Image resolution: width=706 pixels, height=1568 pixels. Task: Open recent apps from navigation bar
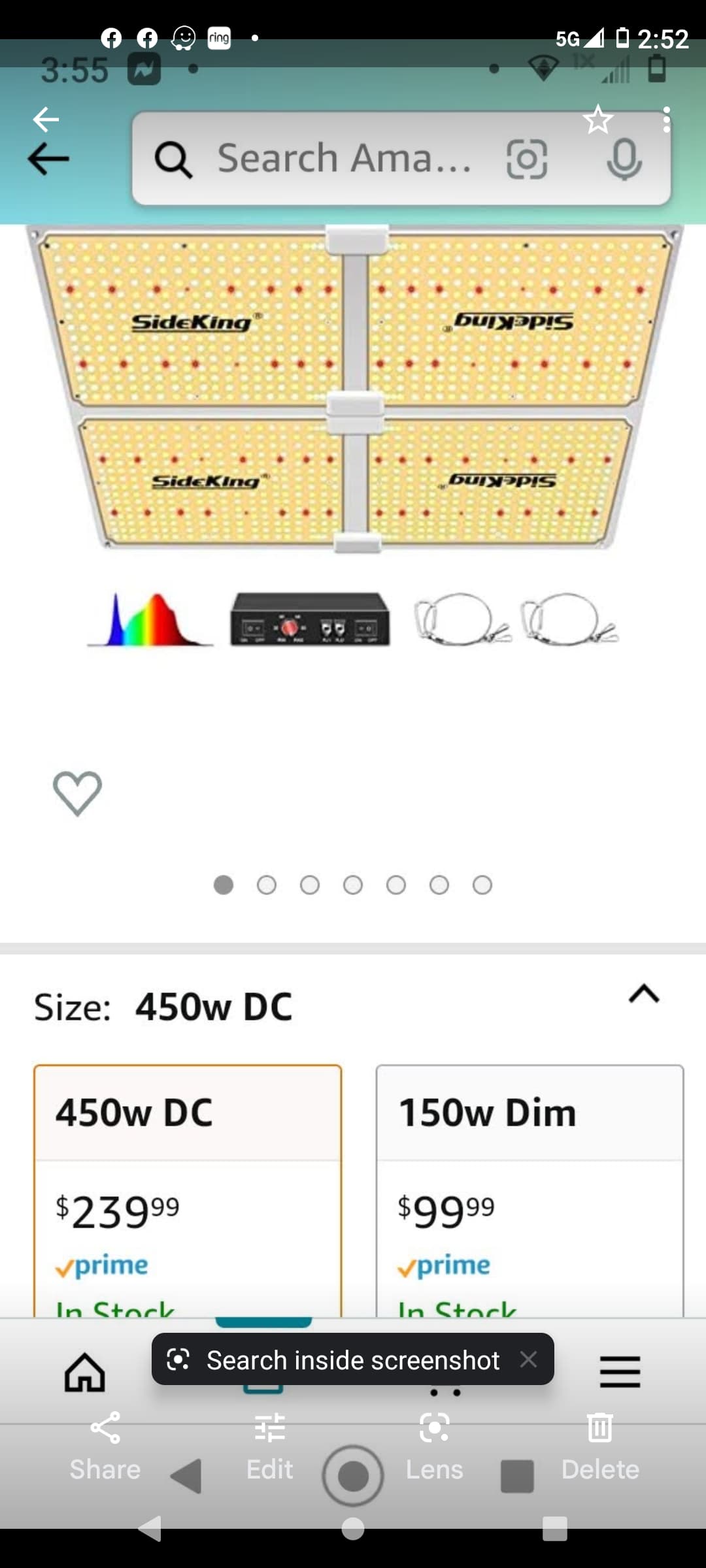tap(554, 1529)
